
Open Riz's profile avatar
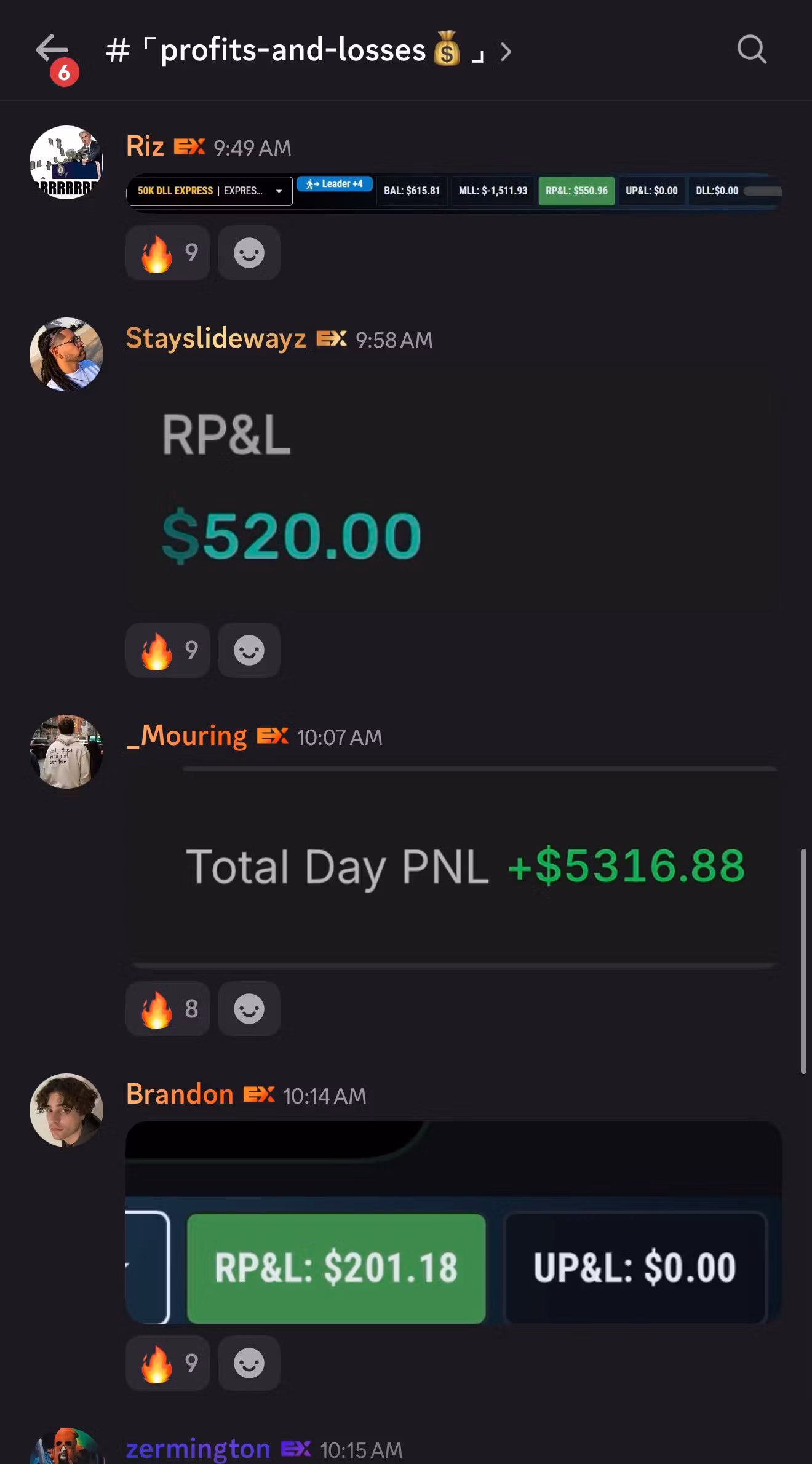pyautogui.click(x=66, y=162)
